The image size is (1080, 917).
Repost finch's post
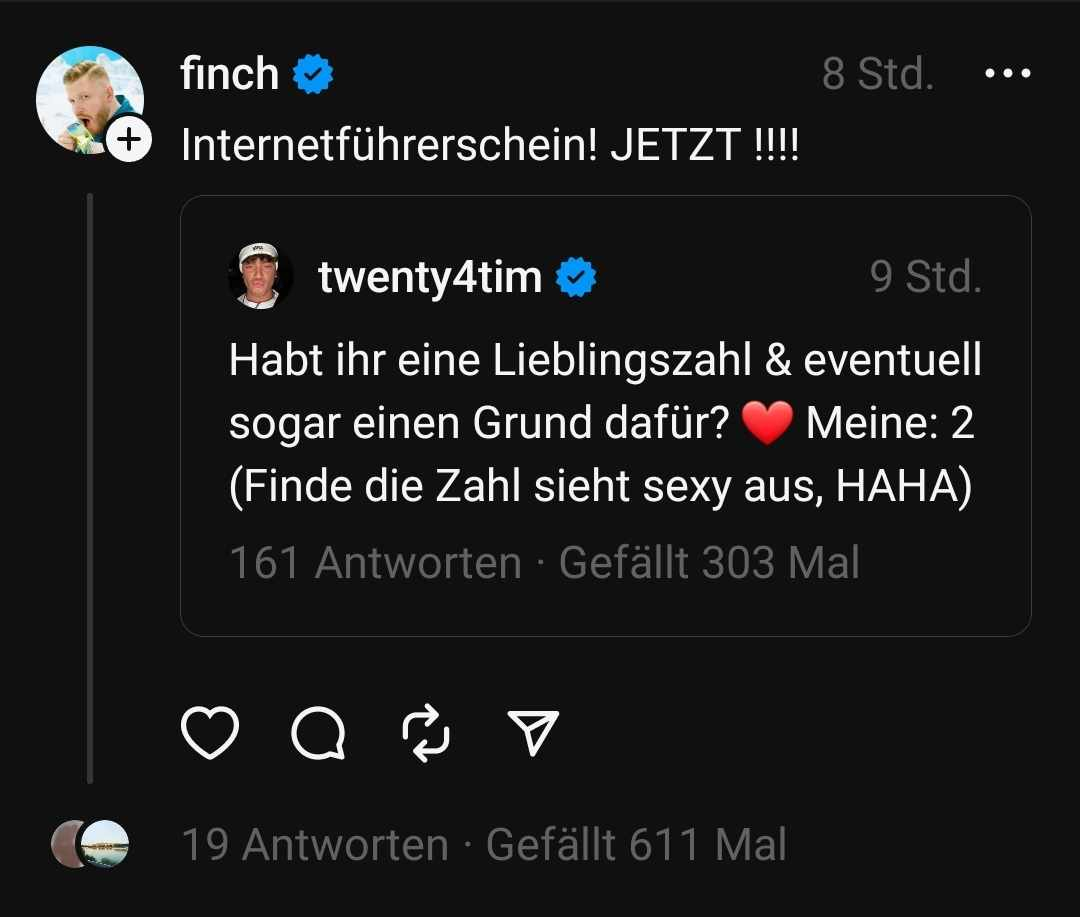pyautogui.click(x=426, y=734)
